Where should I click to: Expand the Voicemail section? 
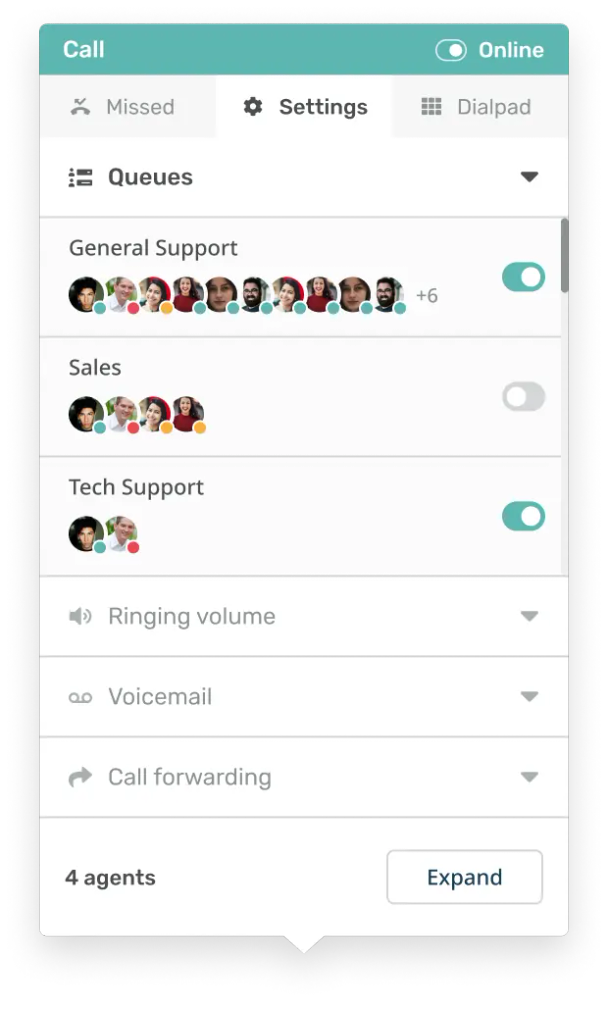529,696
